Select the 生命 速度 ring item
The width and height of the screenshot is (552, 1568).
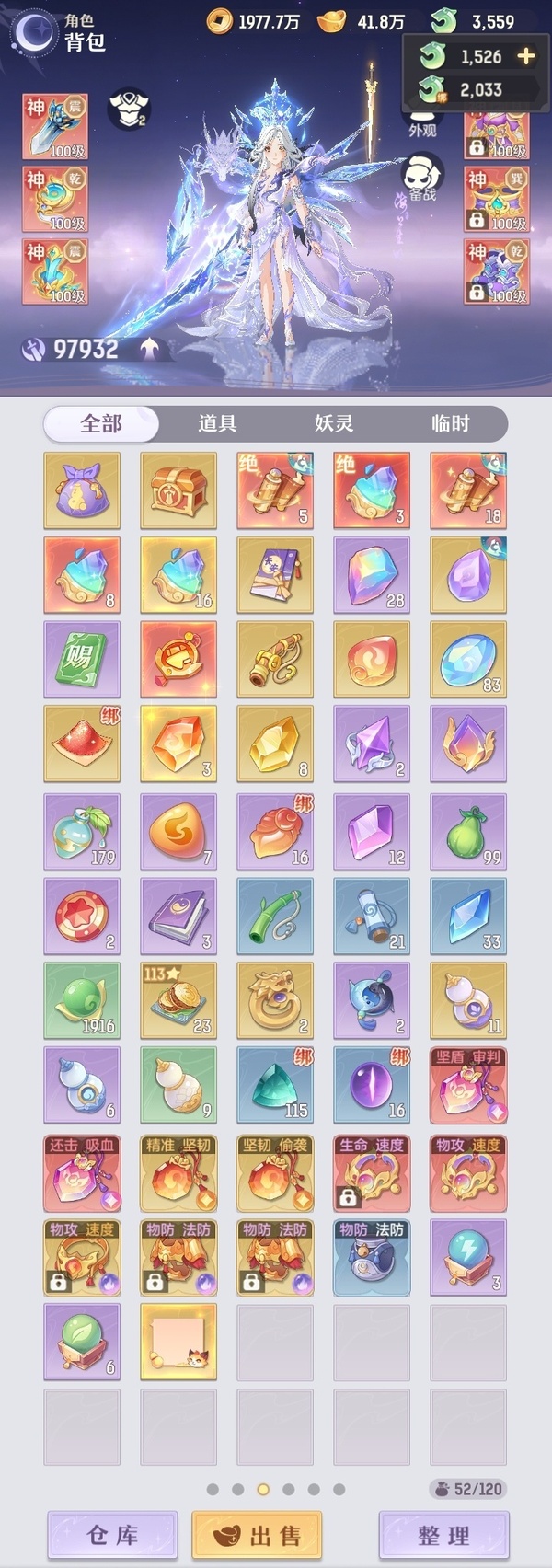point(372,1172)
